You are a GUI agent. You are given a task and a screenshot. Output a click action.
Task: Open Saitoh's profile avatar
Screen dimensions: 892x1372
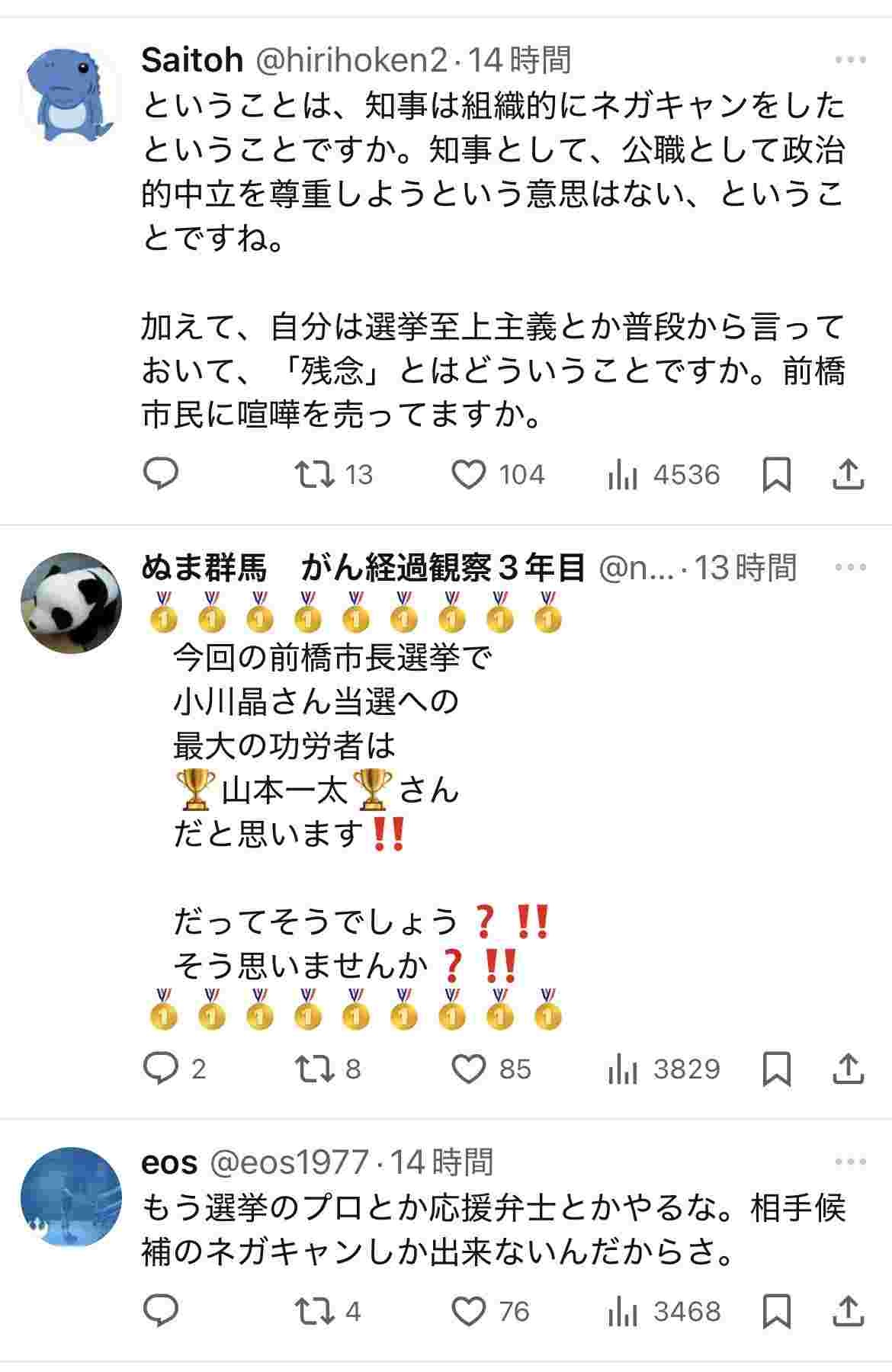[70, 95]
